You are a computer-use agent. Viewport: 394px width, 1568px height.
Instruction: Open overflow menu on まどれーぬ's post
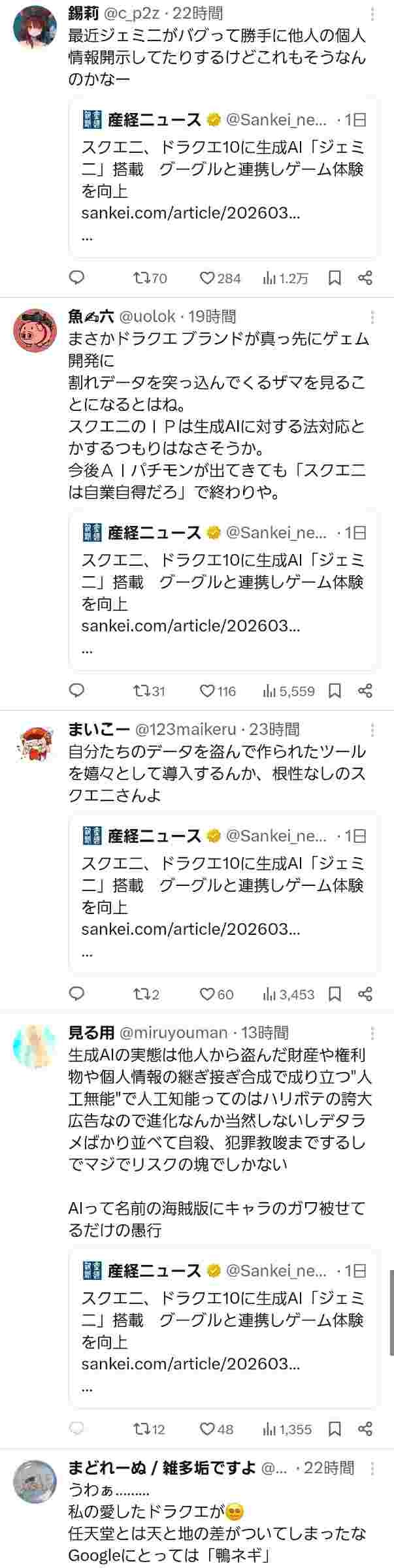(x=372, y=1469)
